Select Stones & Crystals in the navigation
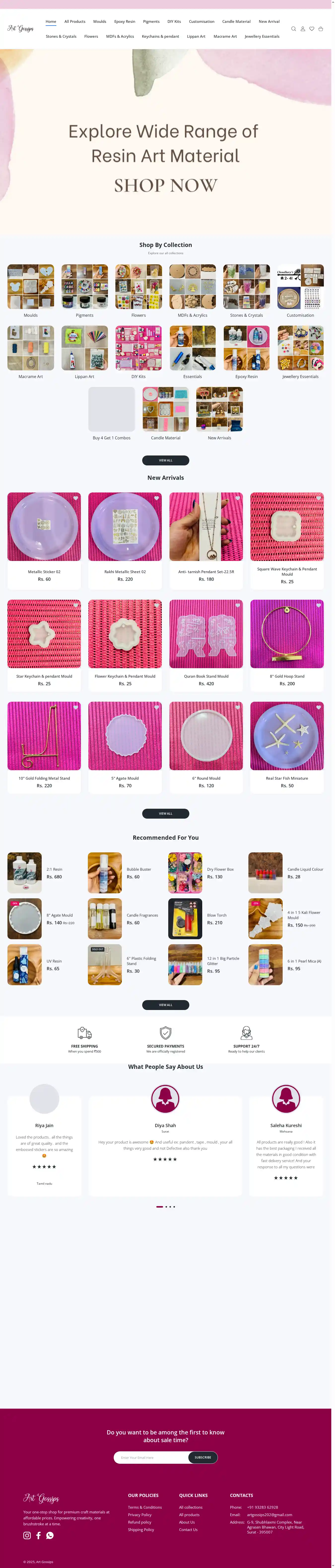Image resolution: width=335 pixels, height=1568 pixels. coord(61,36)
